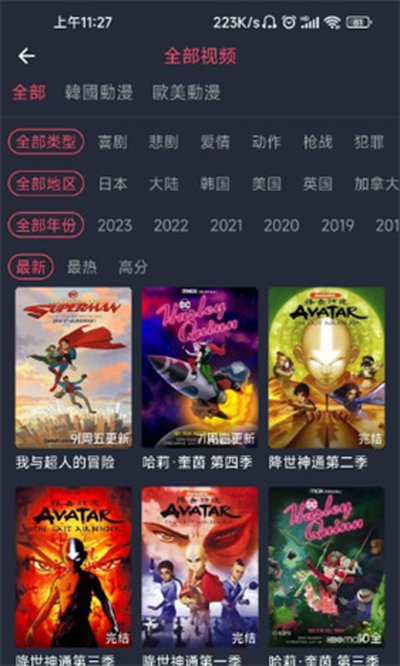
Task: Switch to the 韓國動漫 tab
Action: (99, 93)
